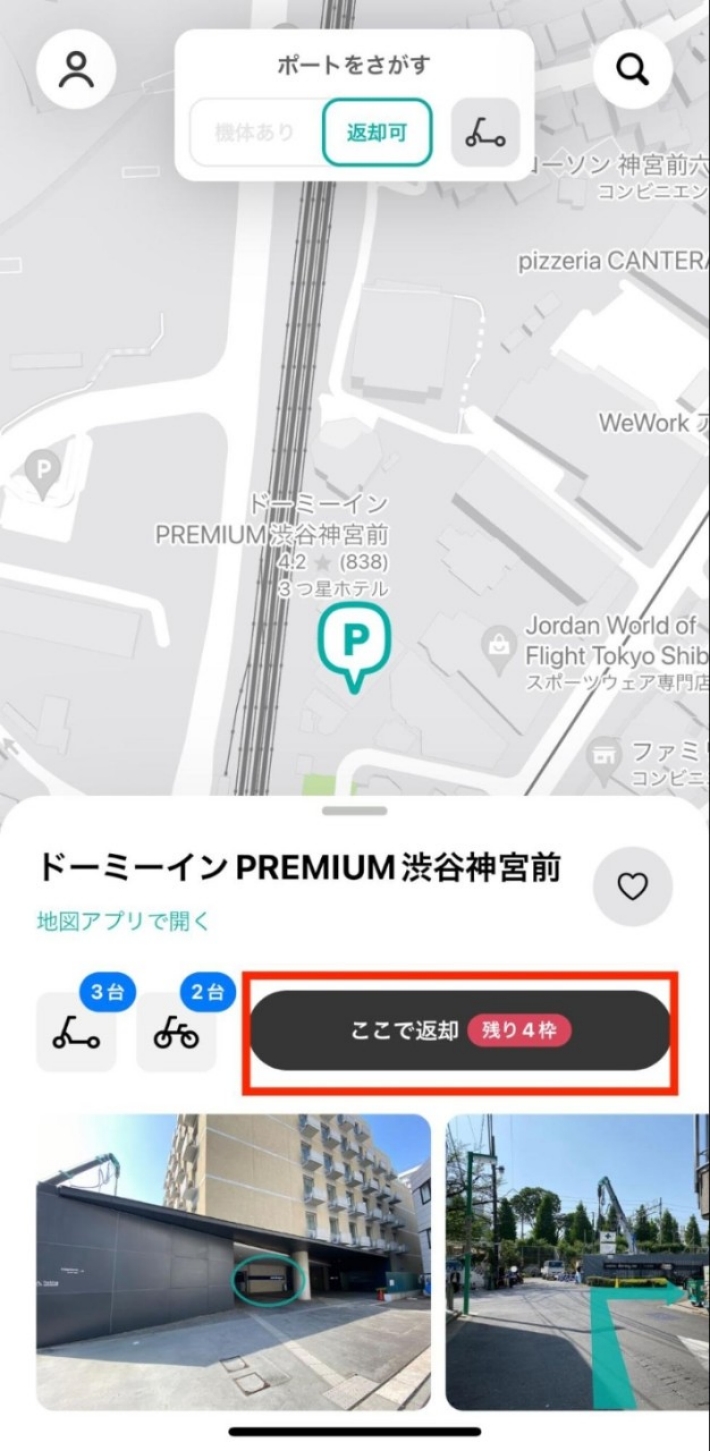Select the 返却可 filter
This screenshot has height=1451, width=710.
click(x=377, y=132)
